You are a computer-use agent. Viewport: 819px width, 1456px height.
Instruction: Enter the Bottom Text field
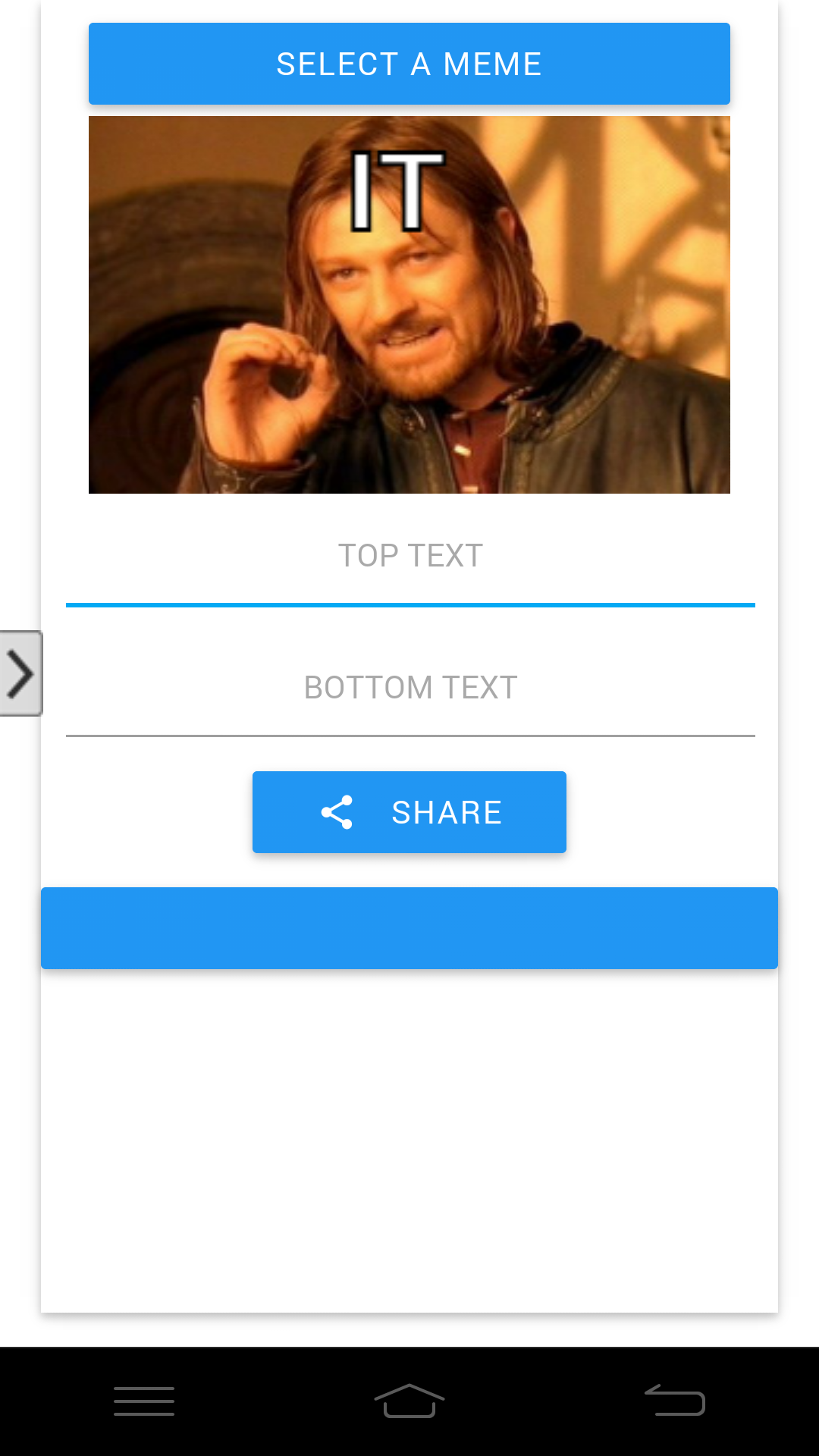[409, 689]
